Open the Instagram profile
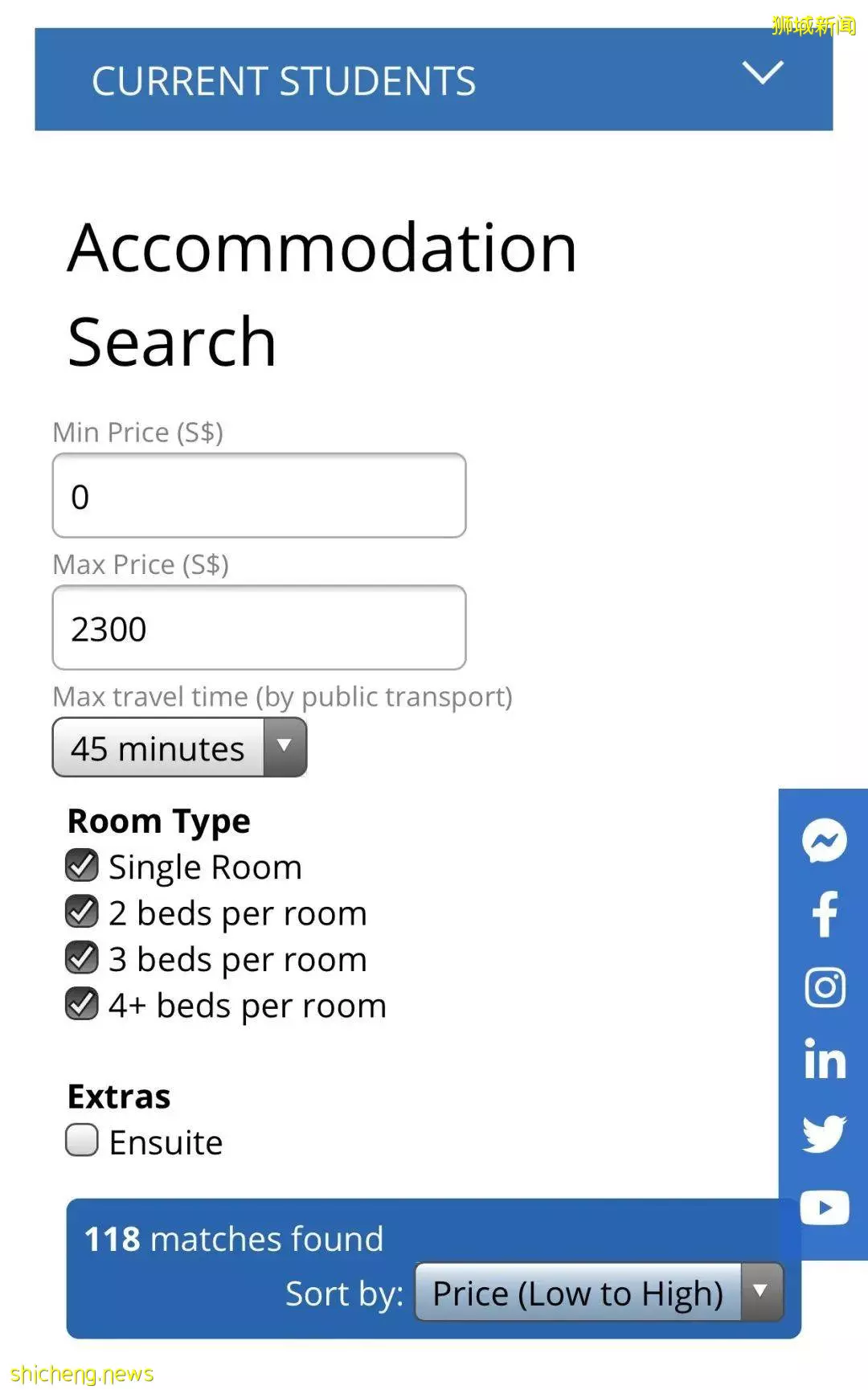This screenshot has width=868, height=1390. click(x=825, y=987)
